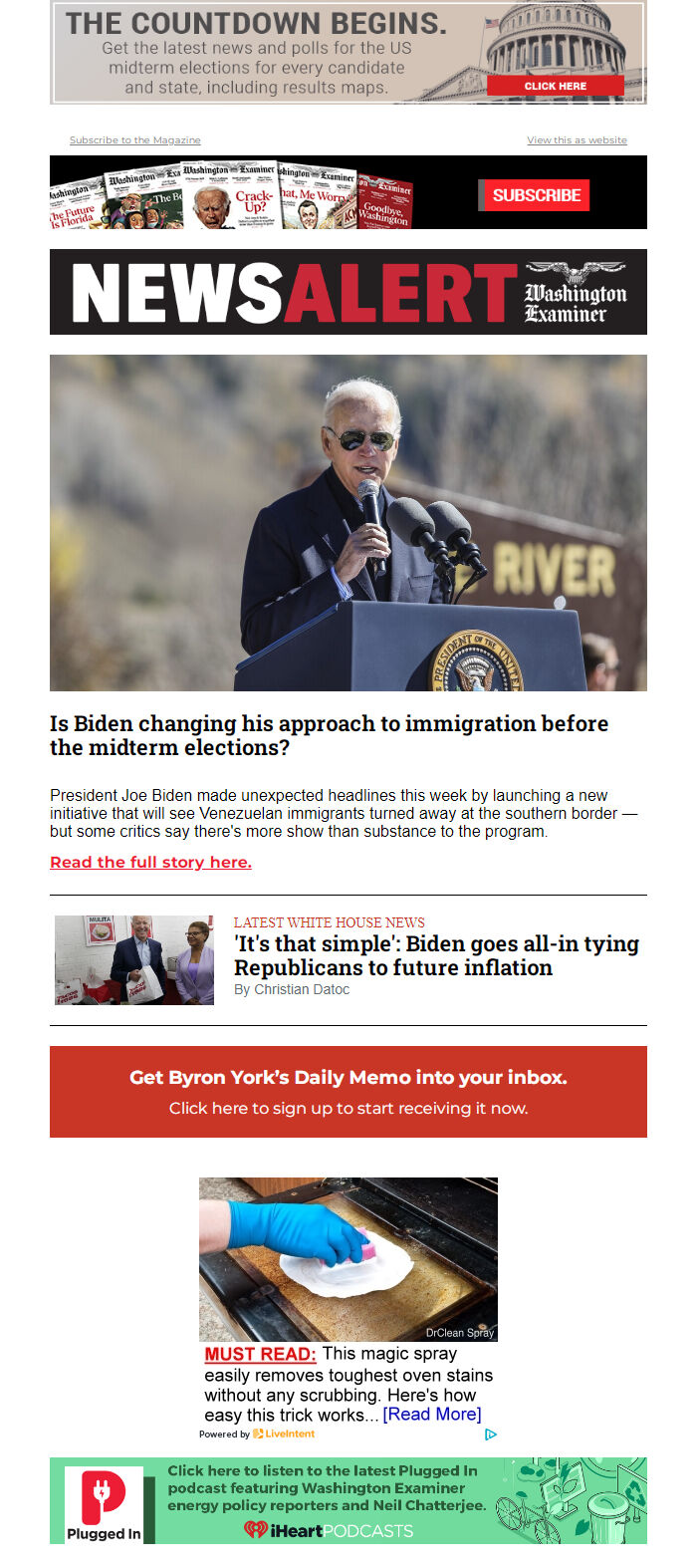This screenshot has width=697, height=1568.
Task: Open the oven spray ad image
Action: coord(348,1259)
